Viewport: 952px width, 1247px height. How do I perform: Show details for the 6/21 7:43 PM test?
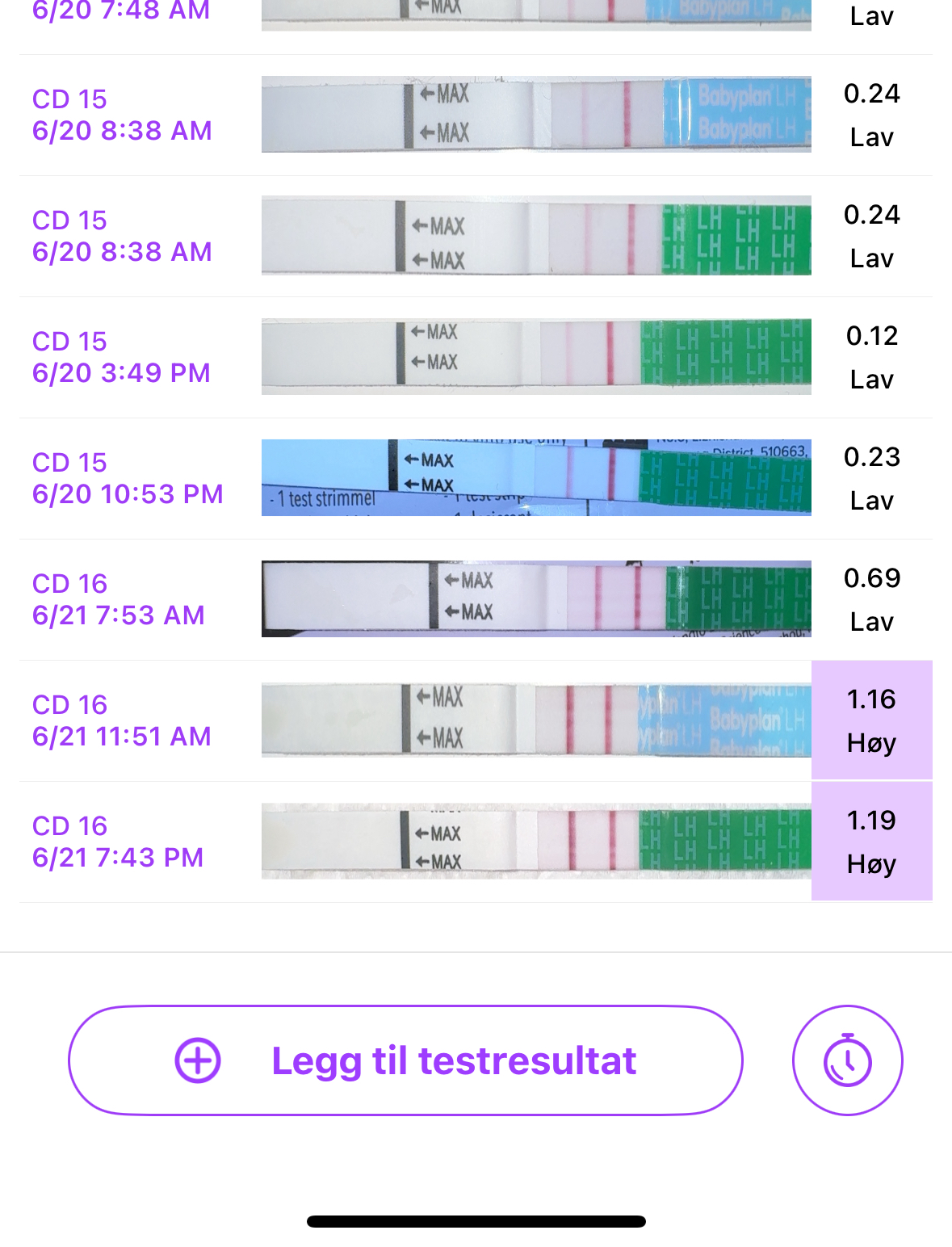coord(475,842)
